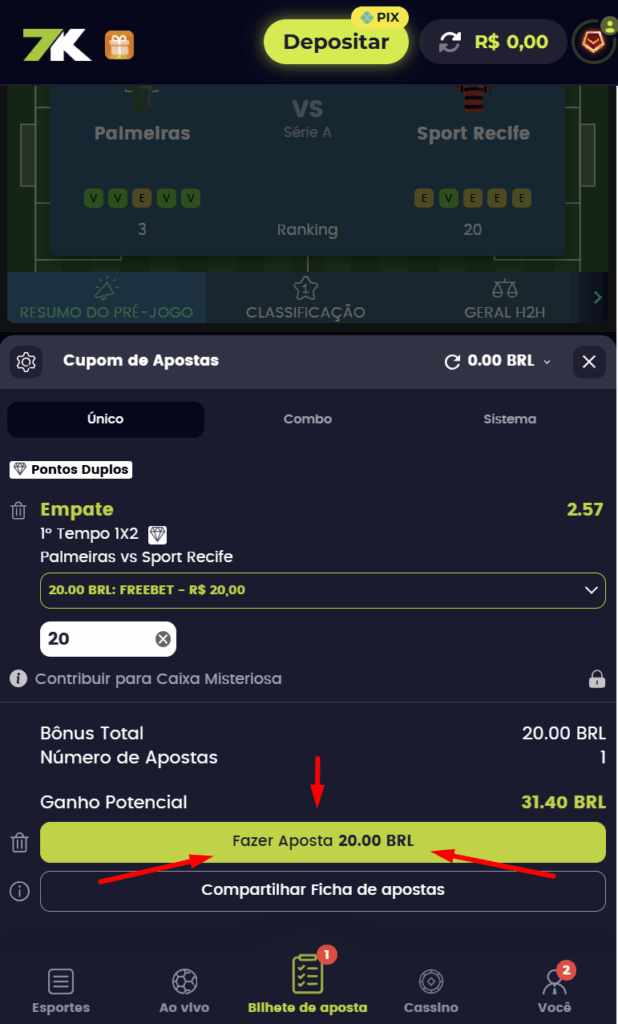Close the Cupom de Apostas panel

589,362
